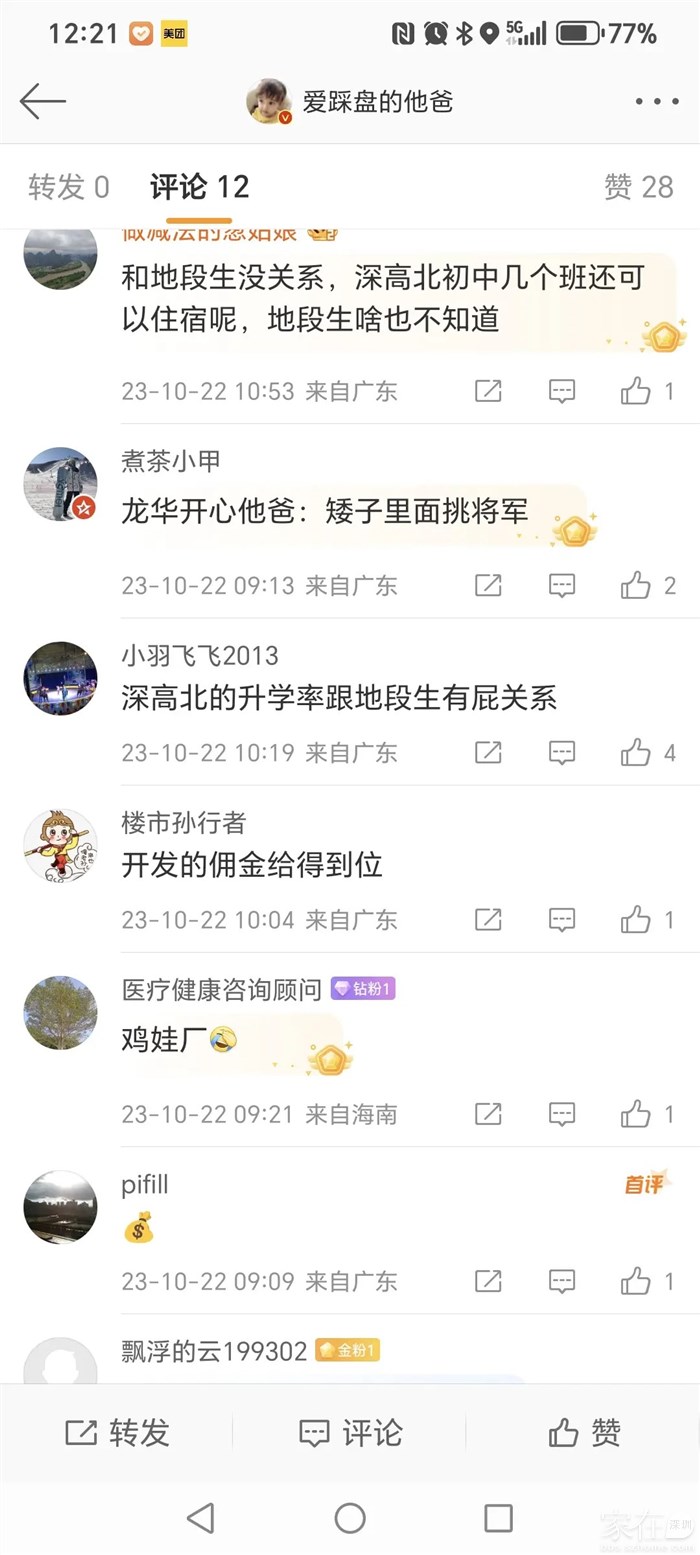
Task: View 小羽飞飞2013's profile picture
Action: (60, 678)
